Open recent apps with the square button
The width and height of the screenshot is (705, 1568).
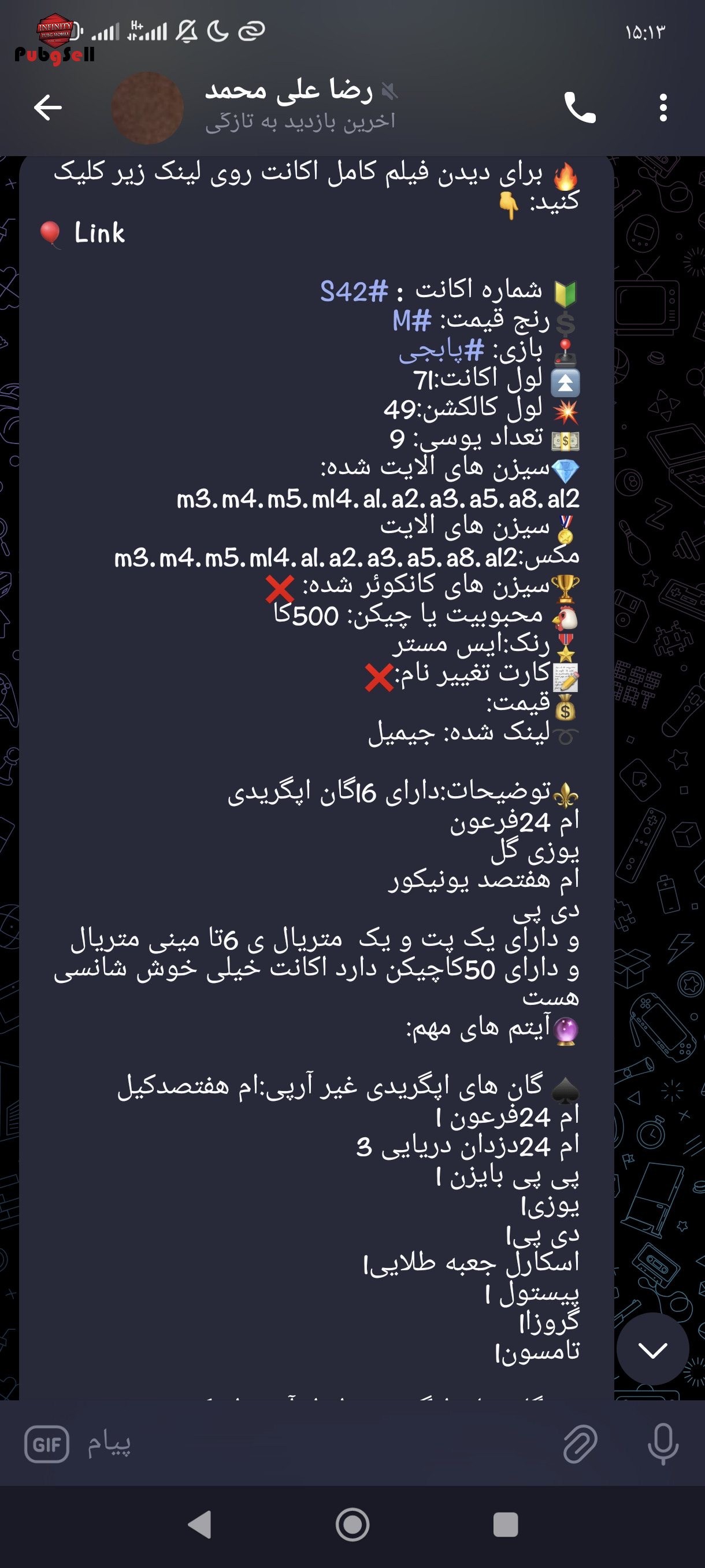(x=506, y=1525)
